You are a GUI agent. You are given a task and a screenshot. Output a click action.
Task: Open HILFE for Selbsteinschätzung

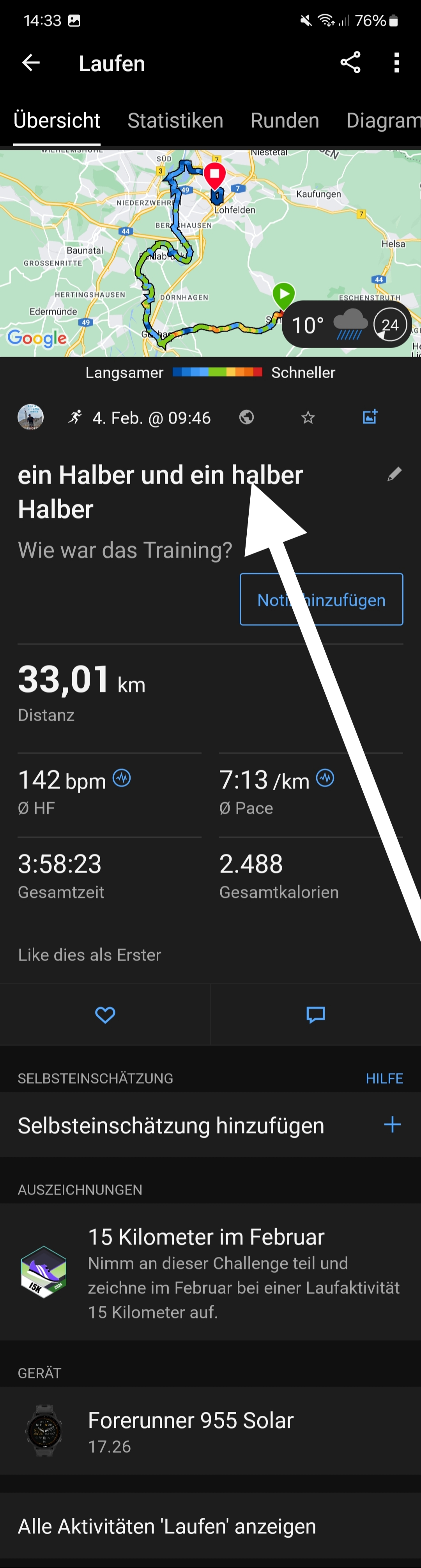(x=384, y=1078)
